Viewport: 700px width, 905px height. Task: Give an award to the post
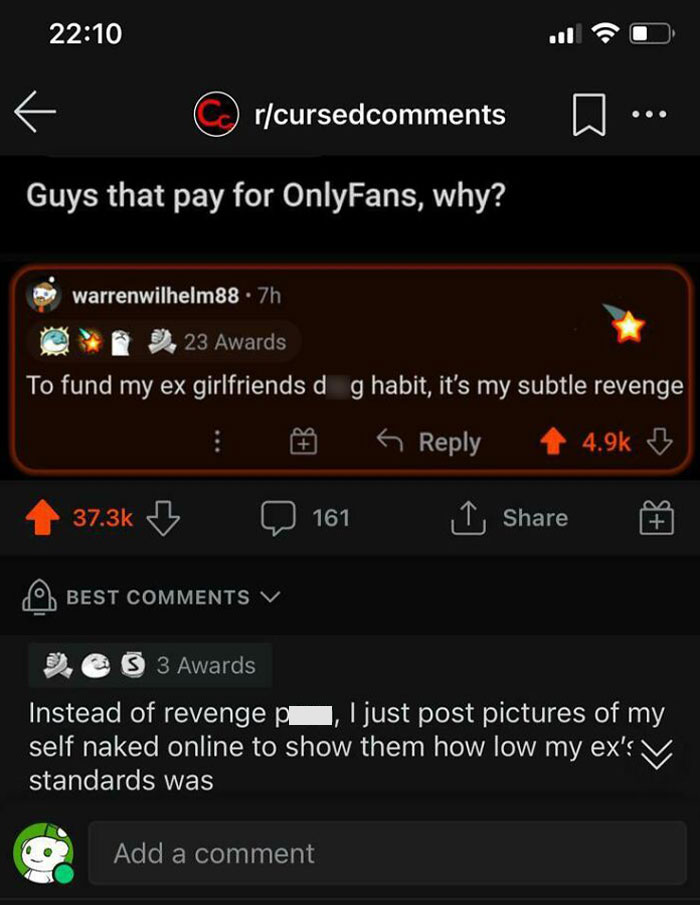pyautogui.click(x=655, y=518)
